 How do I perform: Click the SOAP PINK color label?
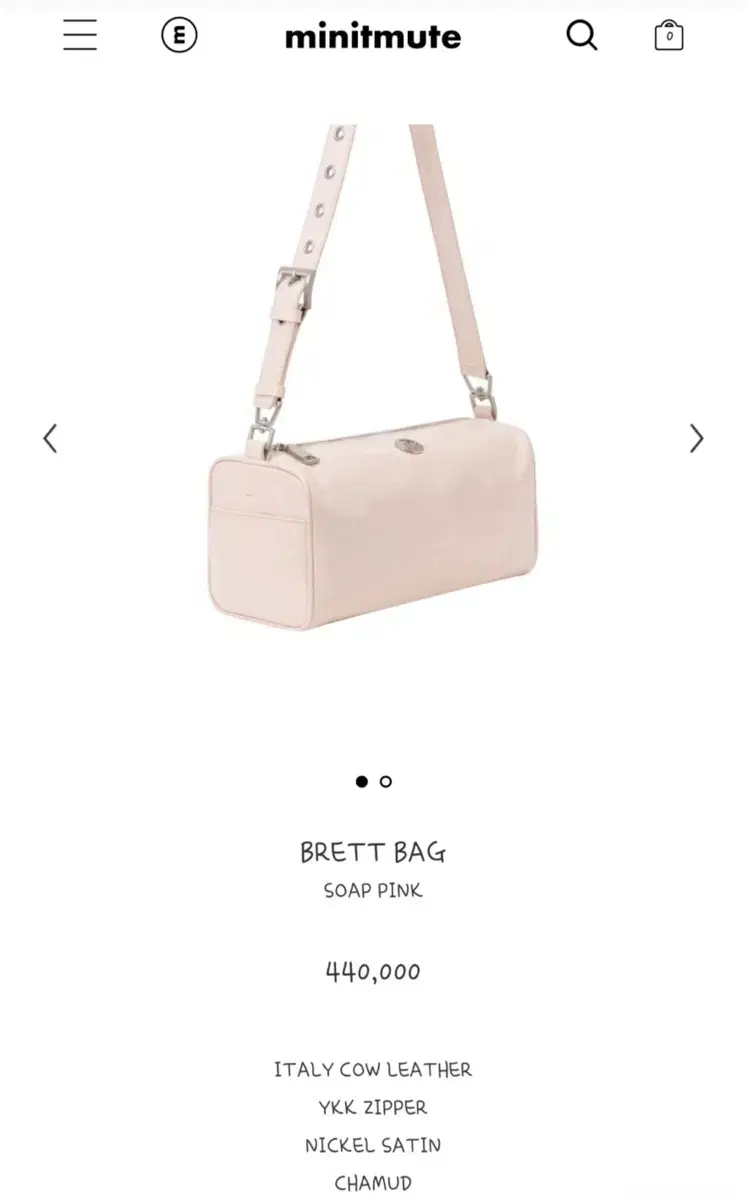pyautogui.click(x=373, y=890)
